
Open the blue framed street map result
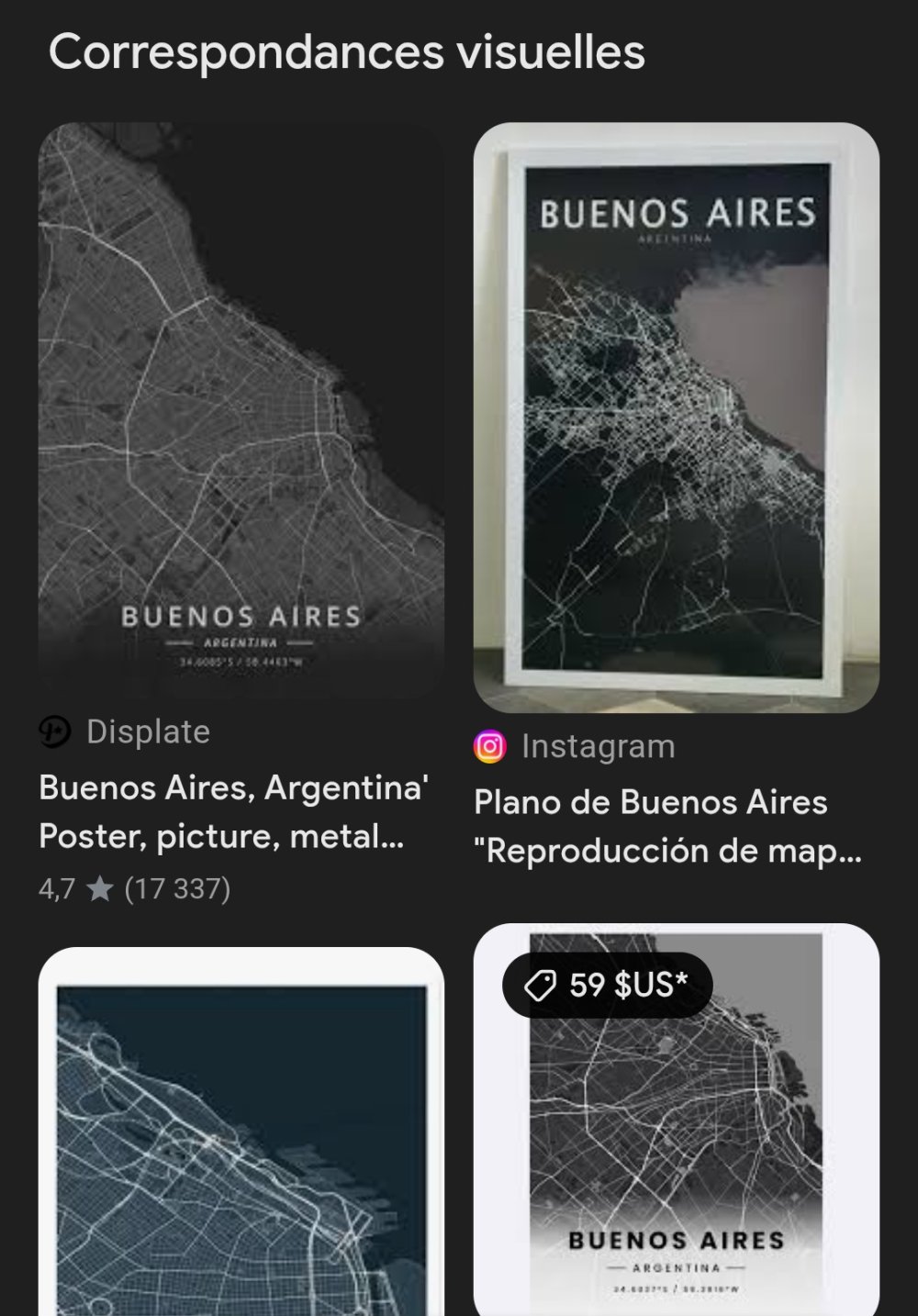coord(241,1138)
